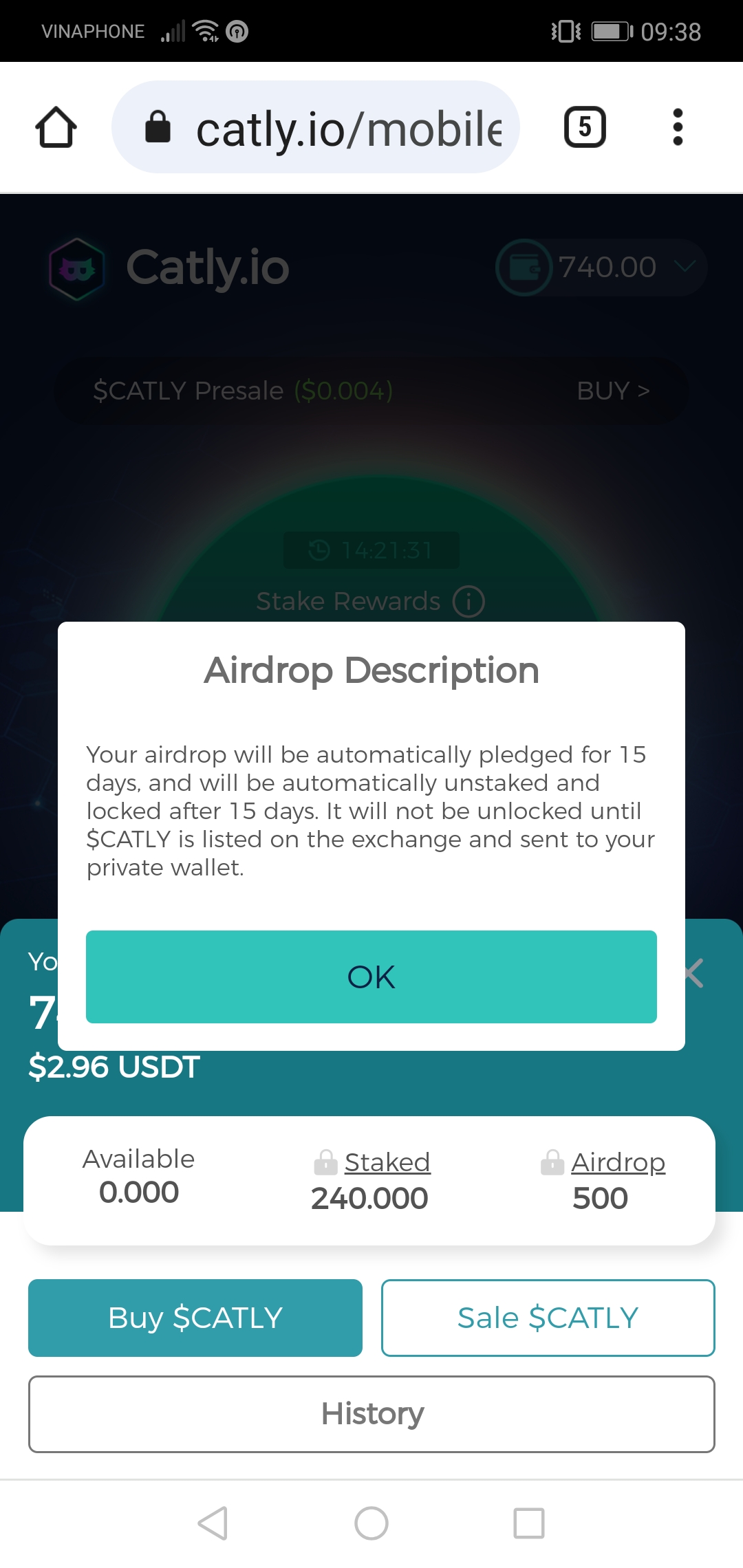Go back using the system back button
The width and height of the screenshot is (743, 1568).
213,1523
